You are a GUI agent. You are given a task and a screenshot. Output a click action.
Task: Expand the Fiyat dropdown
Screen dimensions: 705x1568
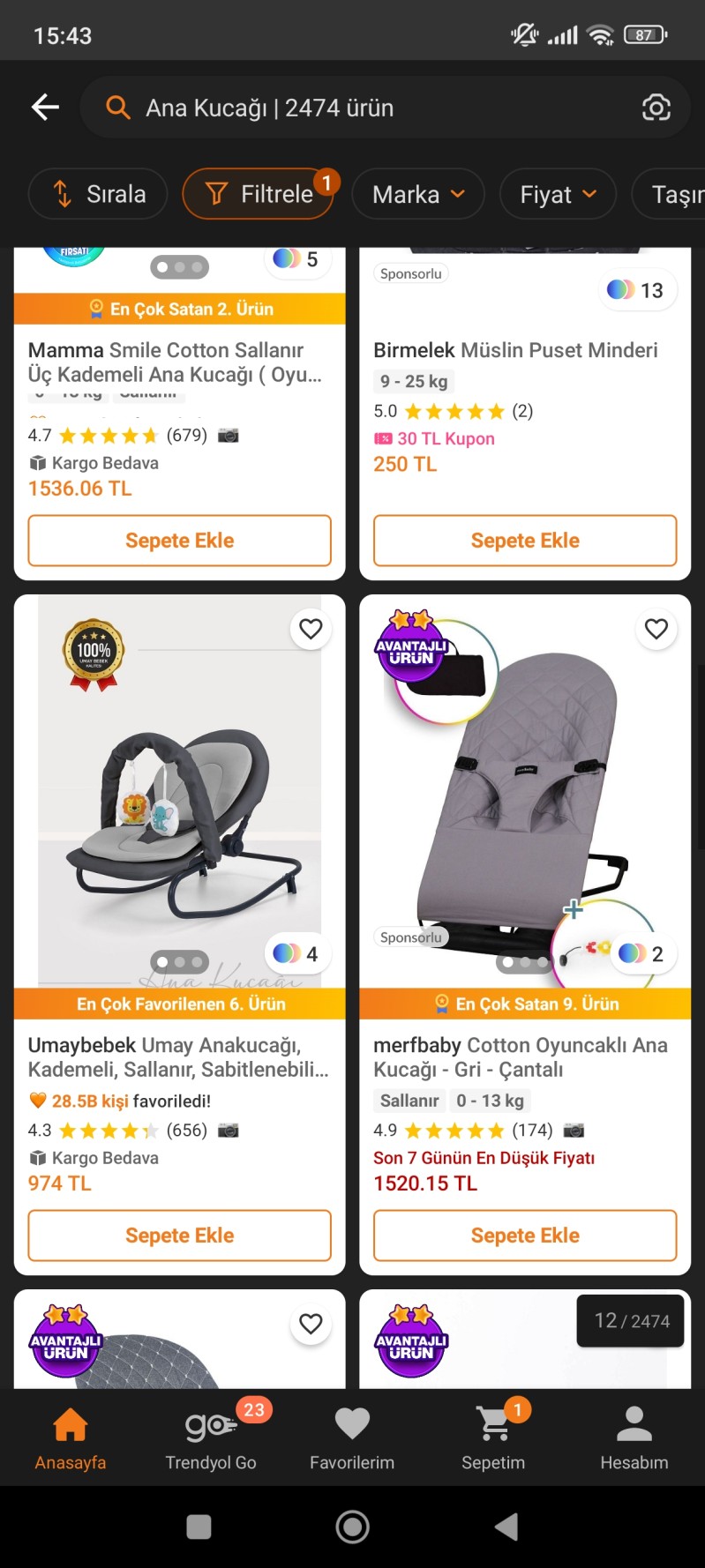click(x=558, y=194)
